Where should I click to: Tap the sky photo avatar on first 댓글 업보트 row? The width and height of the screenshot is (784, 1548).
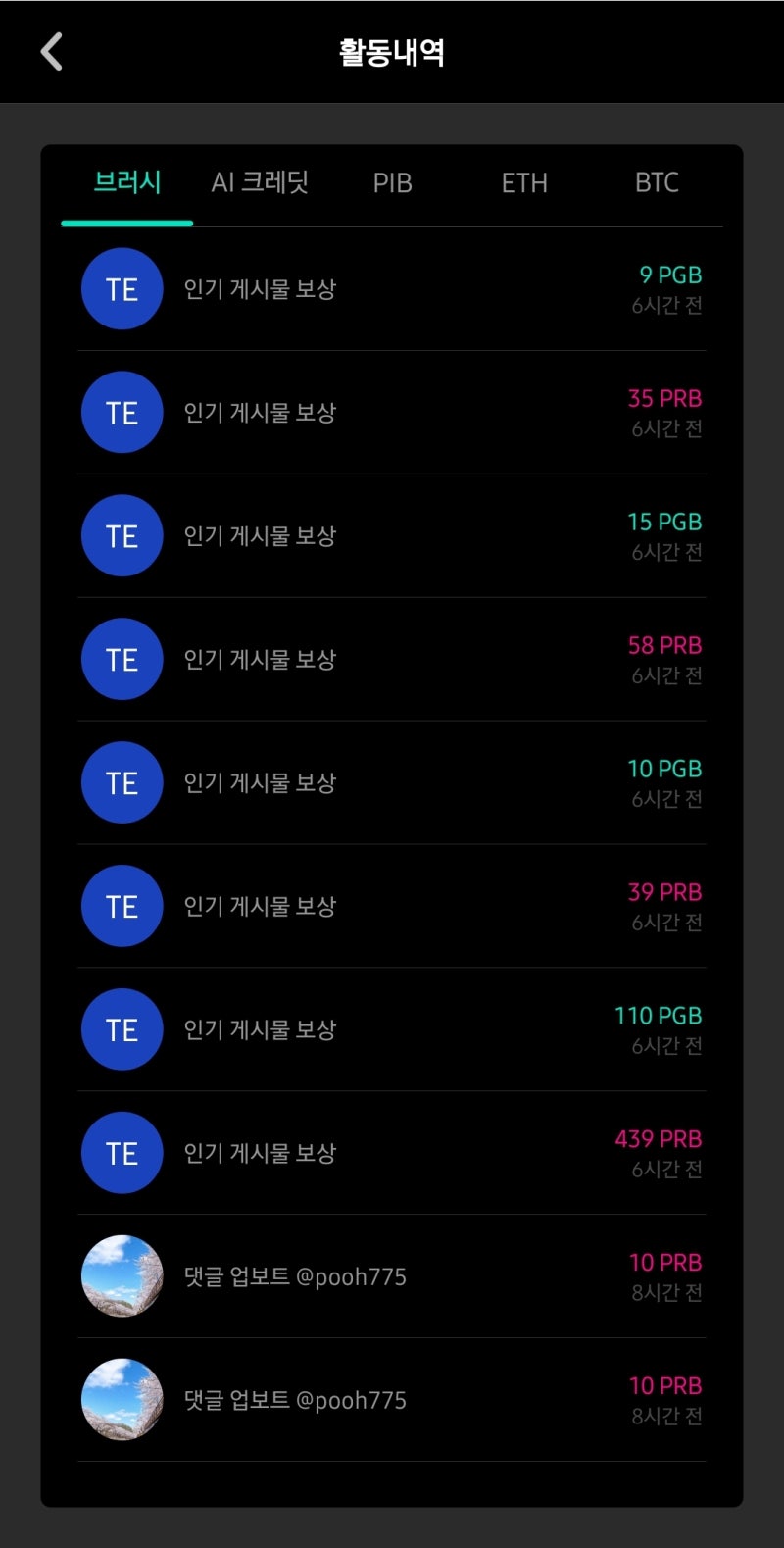pos(122,1276)
